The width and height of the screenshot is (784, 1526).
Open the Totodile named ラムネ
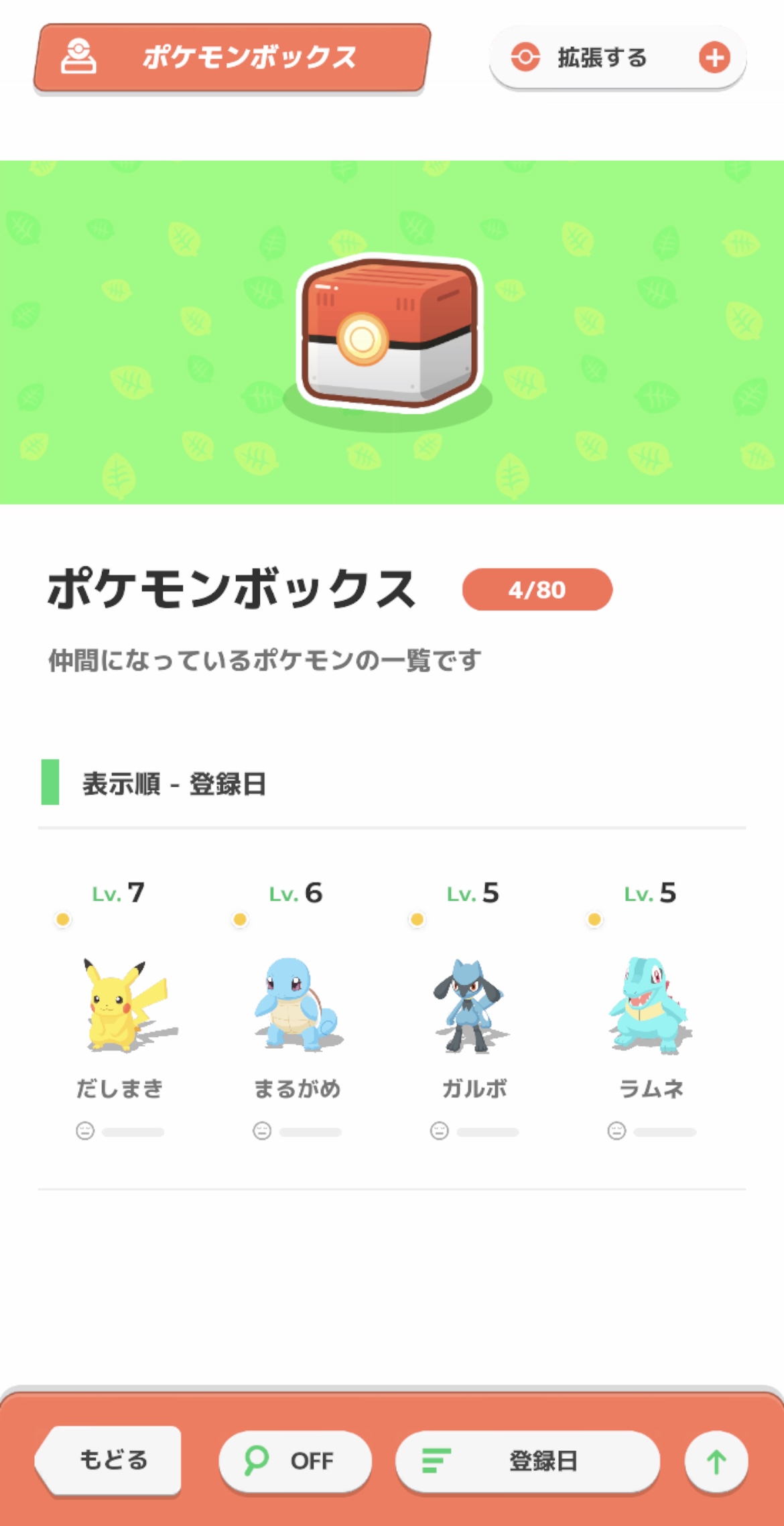(x=651, y=1005)
